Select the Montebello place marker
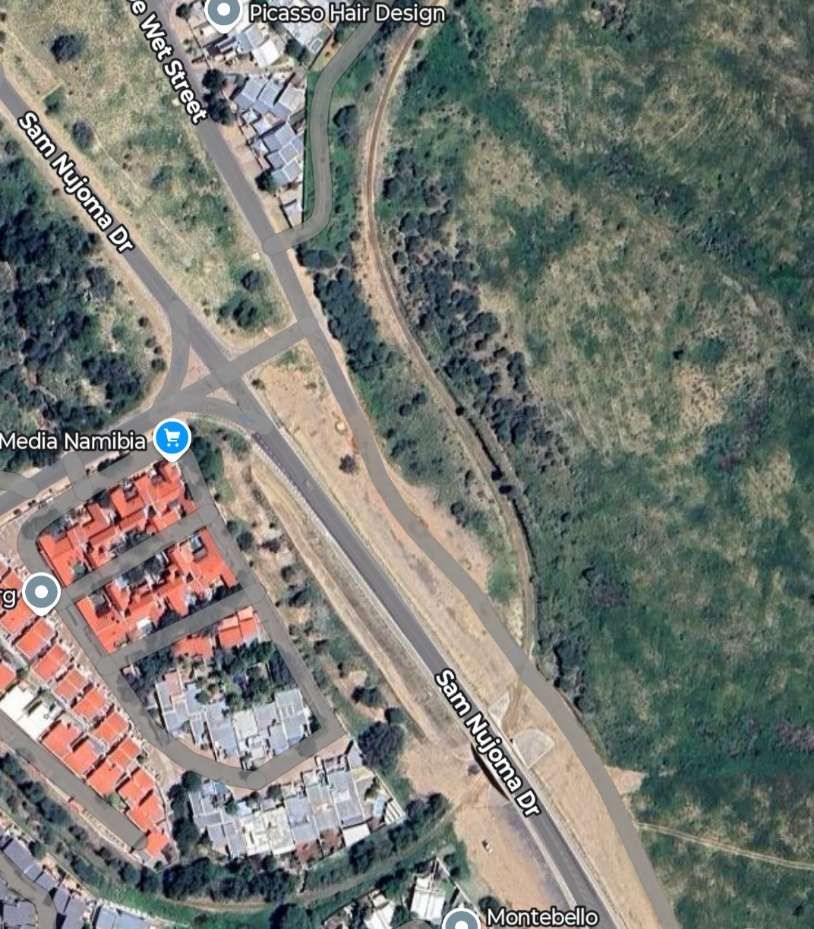814x929 pixels. (x=462, y=918)
